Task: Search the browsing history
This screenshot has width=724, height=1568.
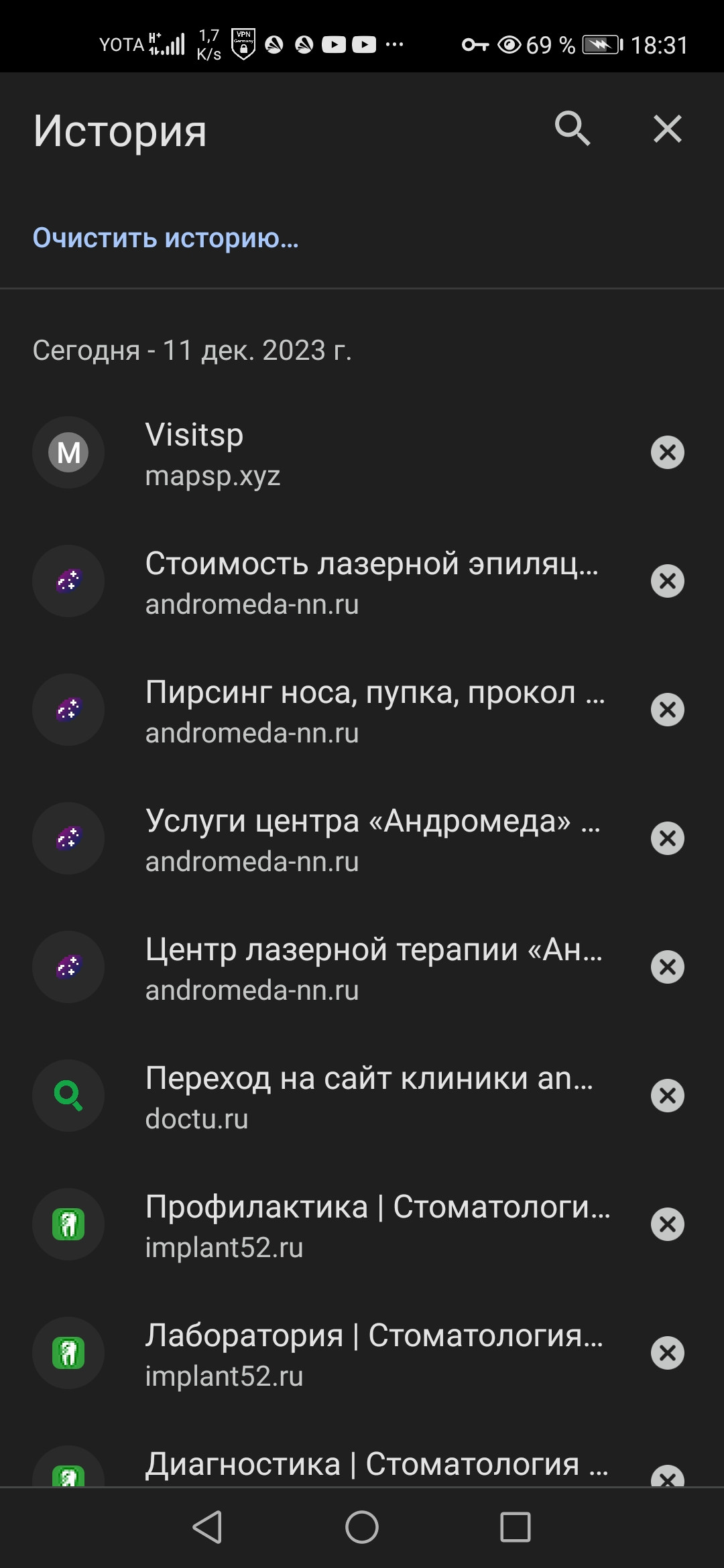Action: [x=572, y=128]
